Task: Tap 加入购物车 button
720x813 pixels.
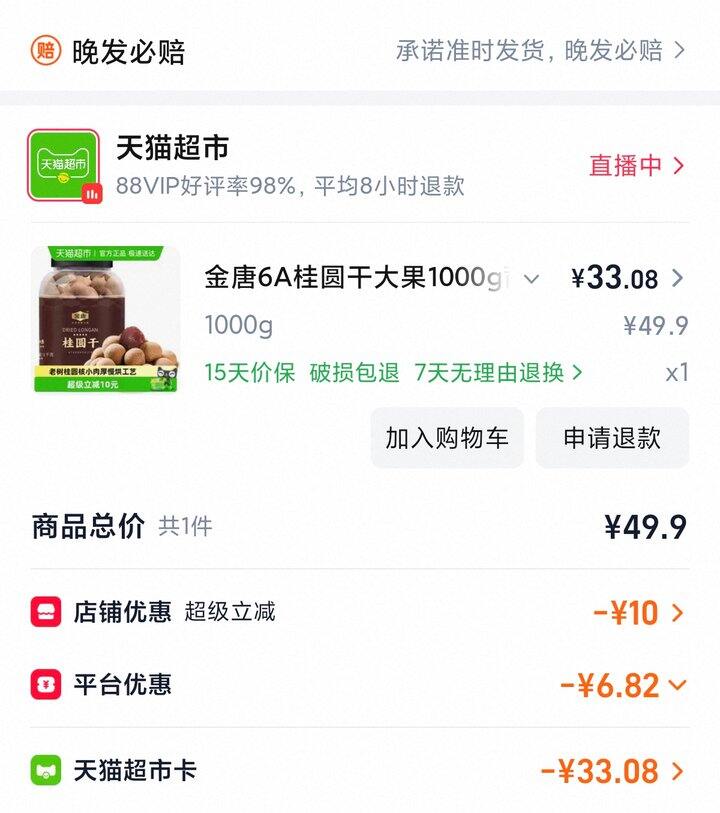Action: [447, 438]
